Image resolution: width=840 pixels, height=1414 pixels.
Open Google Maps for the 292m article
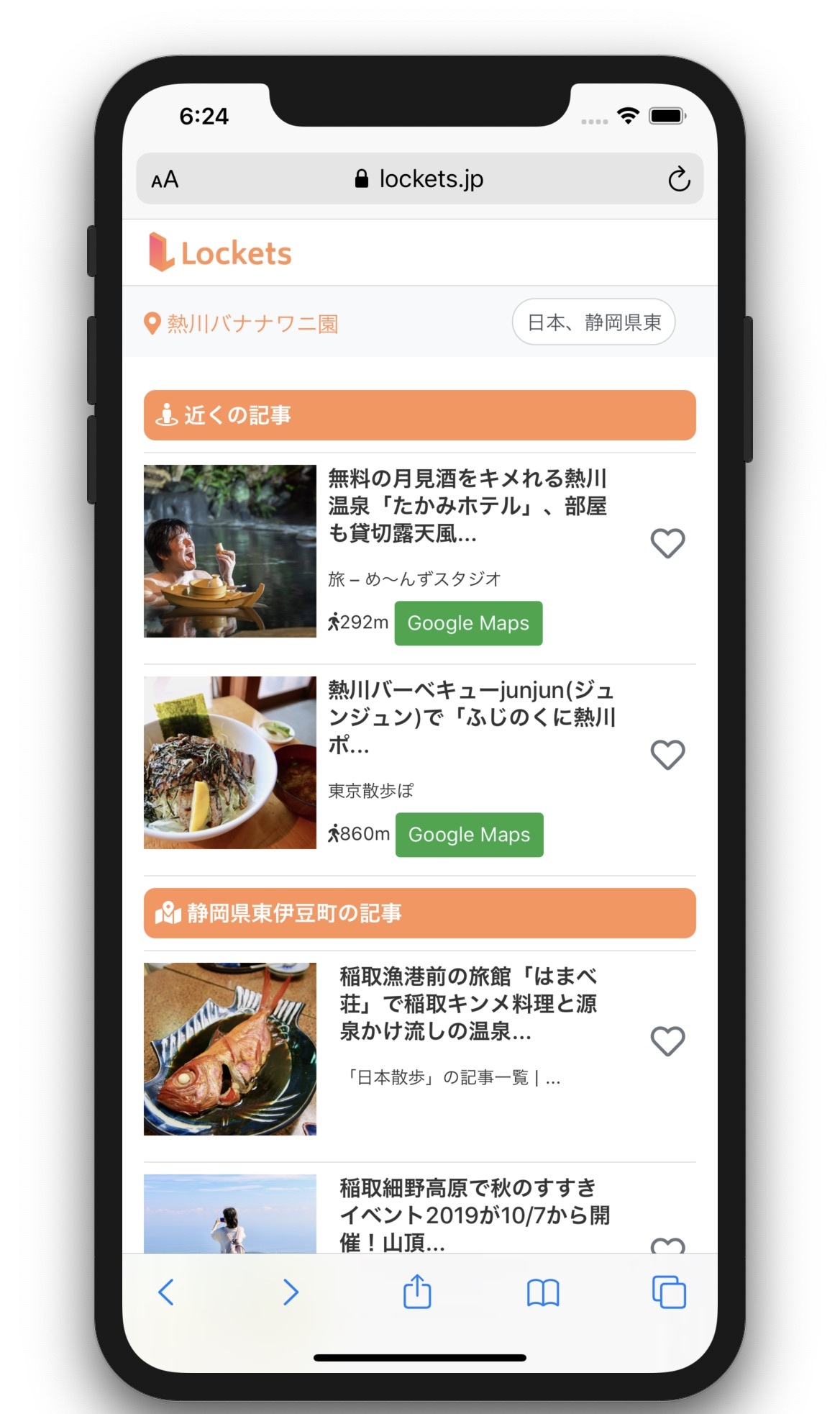pos(468,623)
